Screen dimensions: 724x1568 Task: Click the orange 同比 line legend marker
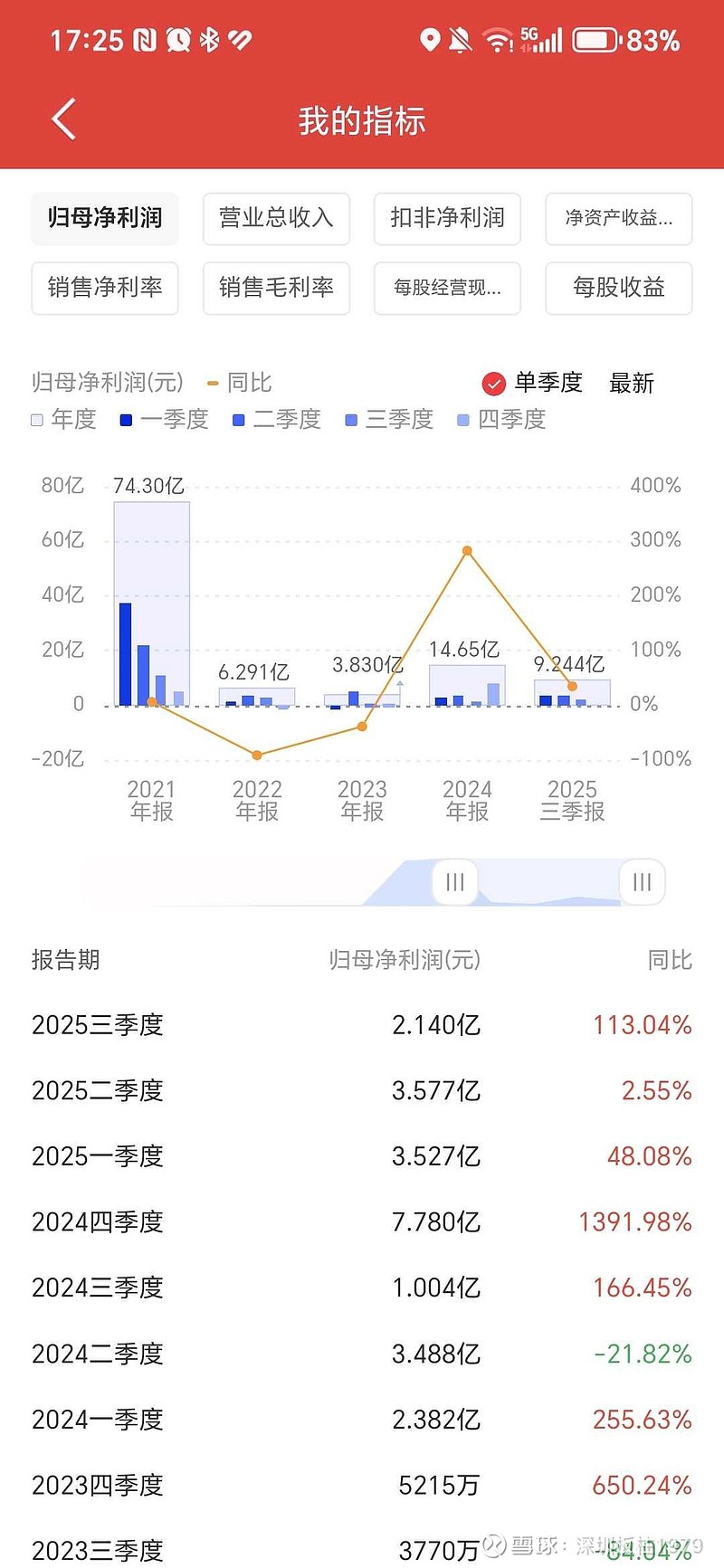(211, 382)
